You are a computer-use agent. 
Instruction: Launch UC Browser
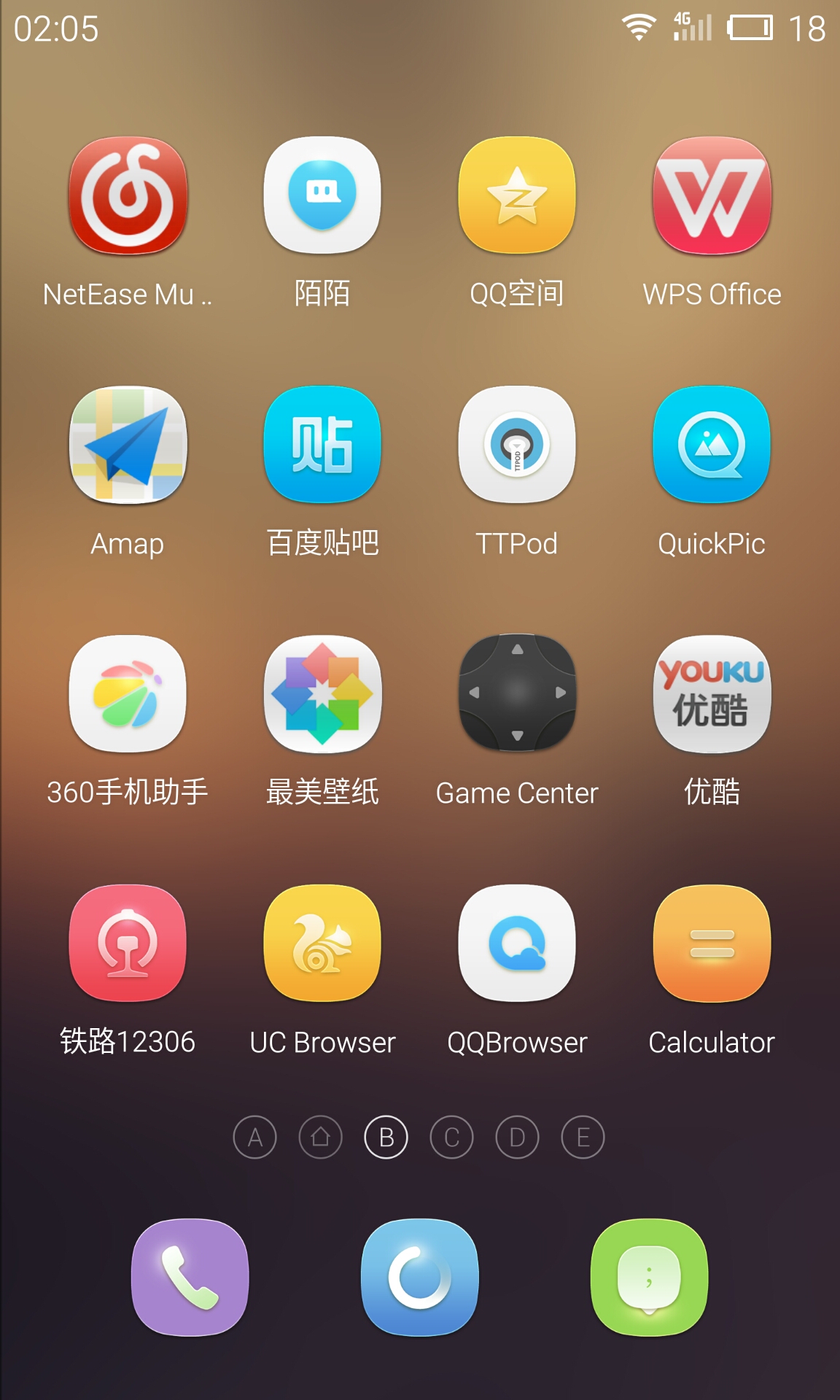tap(322, 943)
